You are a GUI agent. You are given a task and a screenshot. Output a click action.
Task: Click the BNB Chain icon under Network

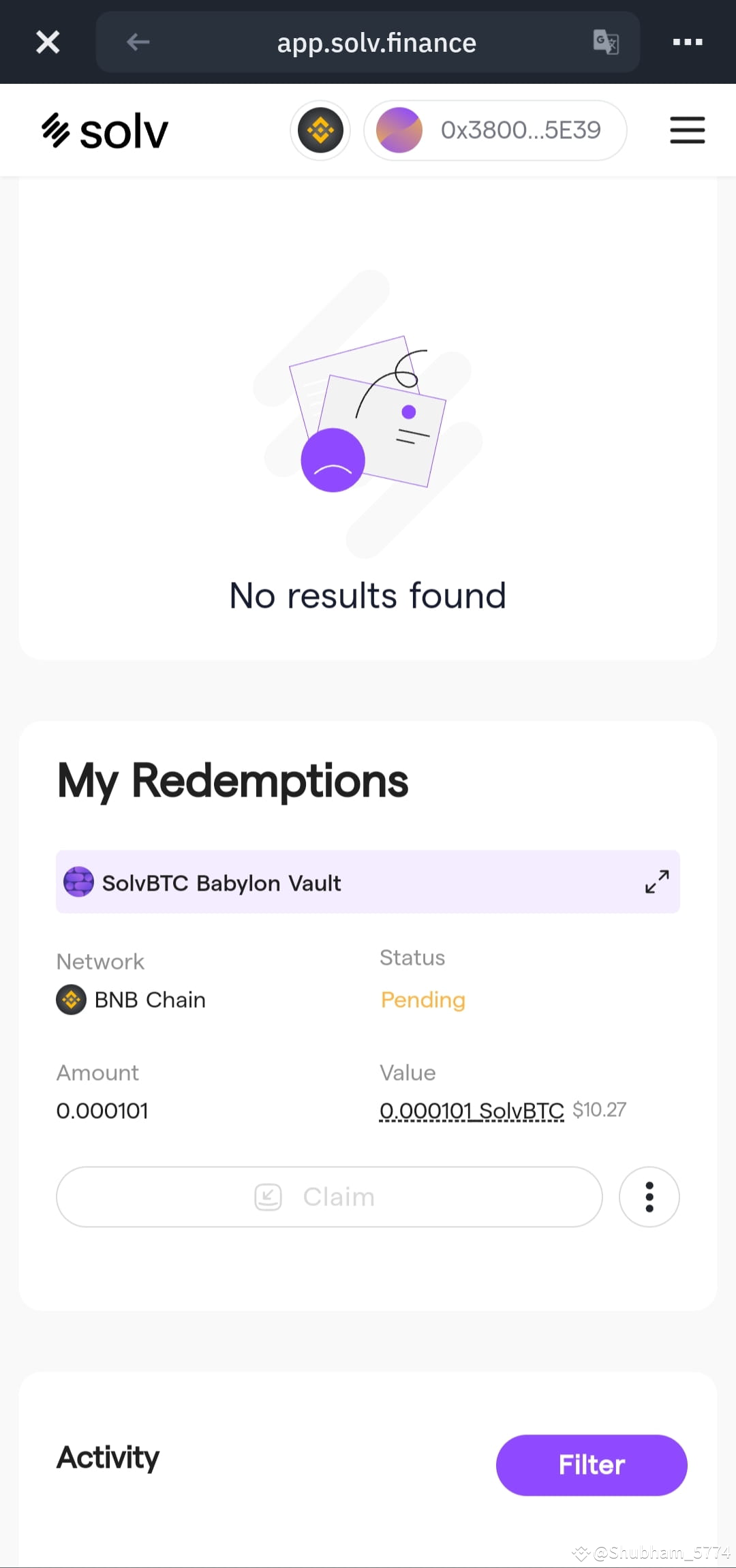click(71, 1000)
